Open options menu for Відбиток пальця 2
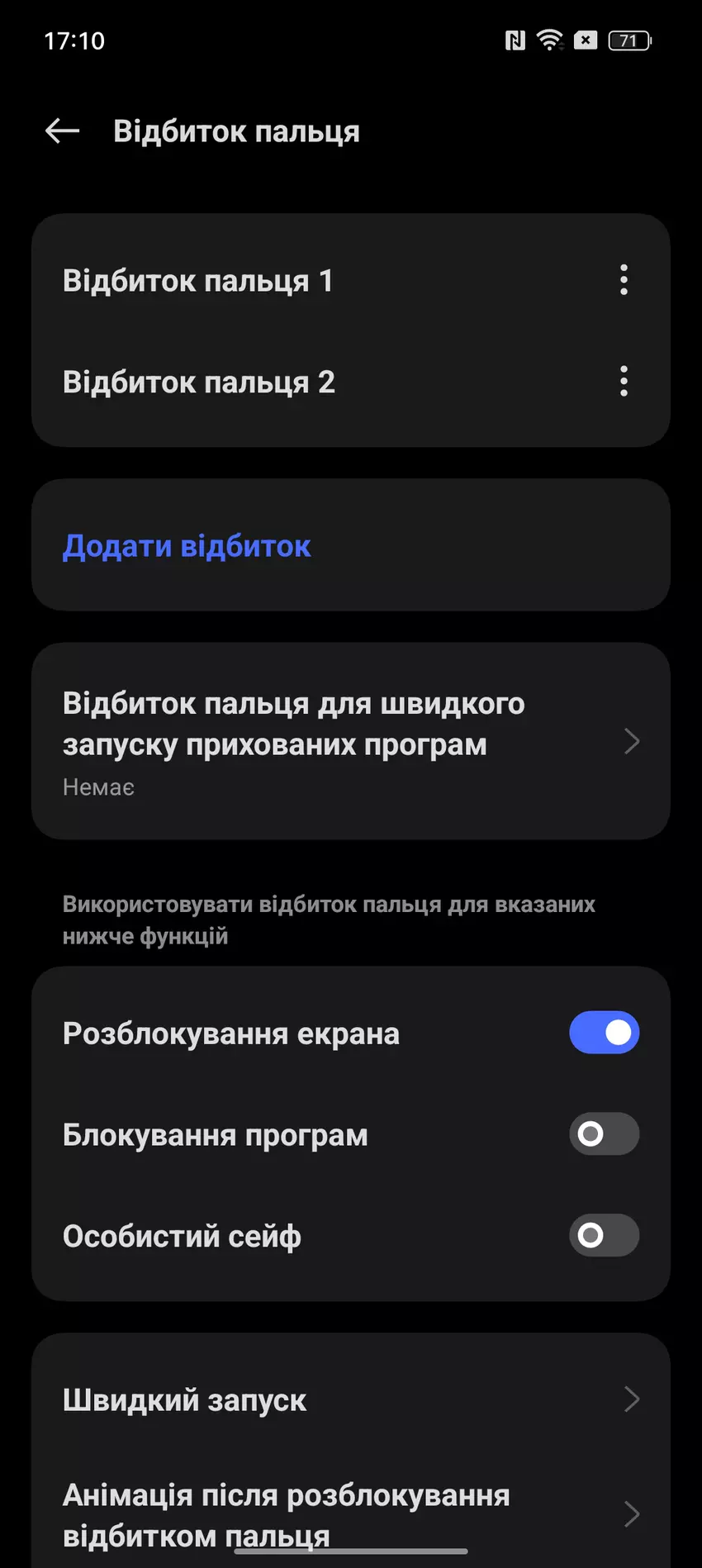The height and width of the screenshot is (1568, 702). coord(624,381)
